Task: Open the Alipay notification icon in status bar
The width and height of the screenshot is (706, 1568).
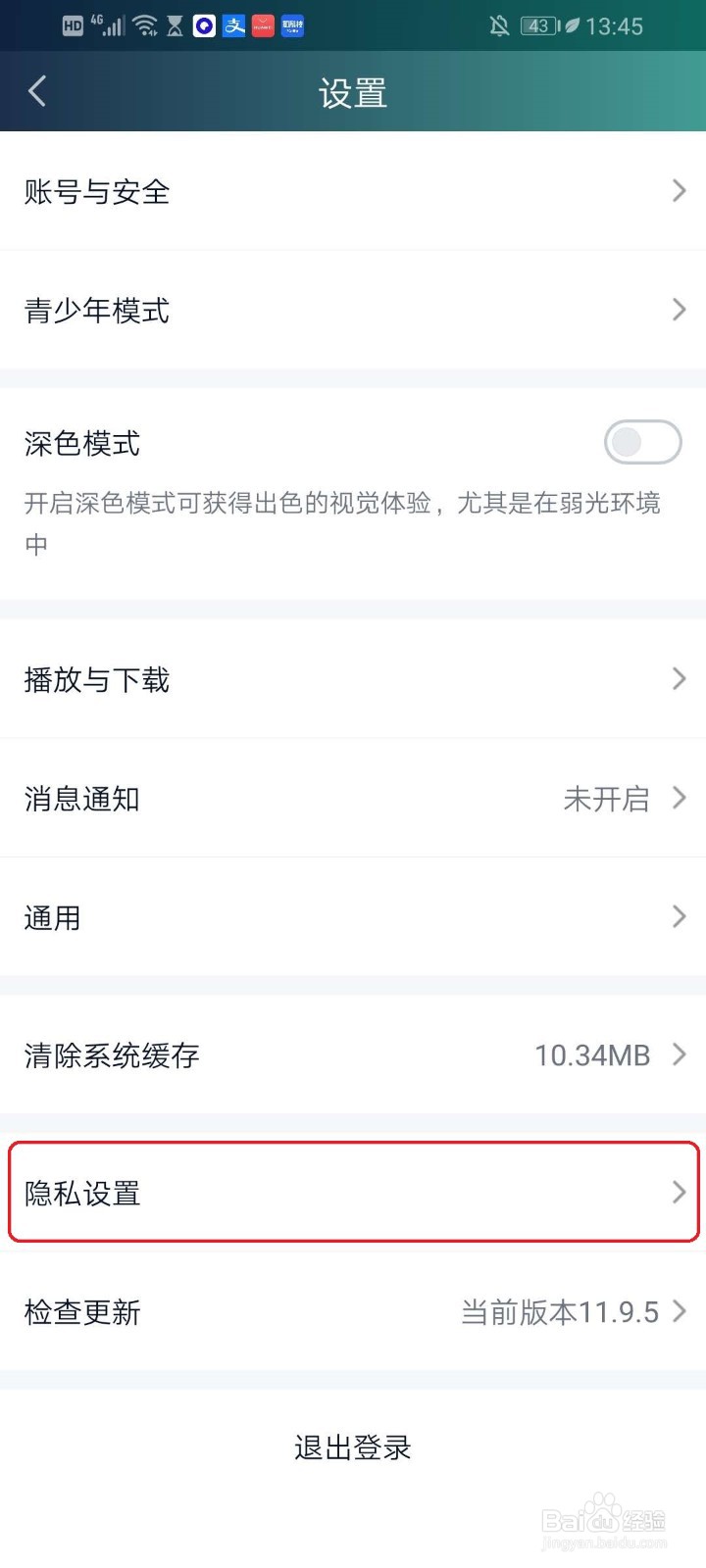Action: click(234, 25)
